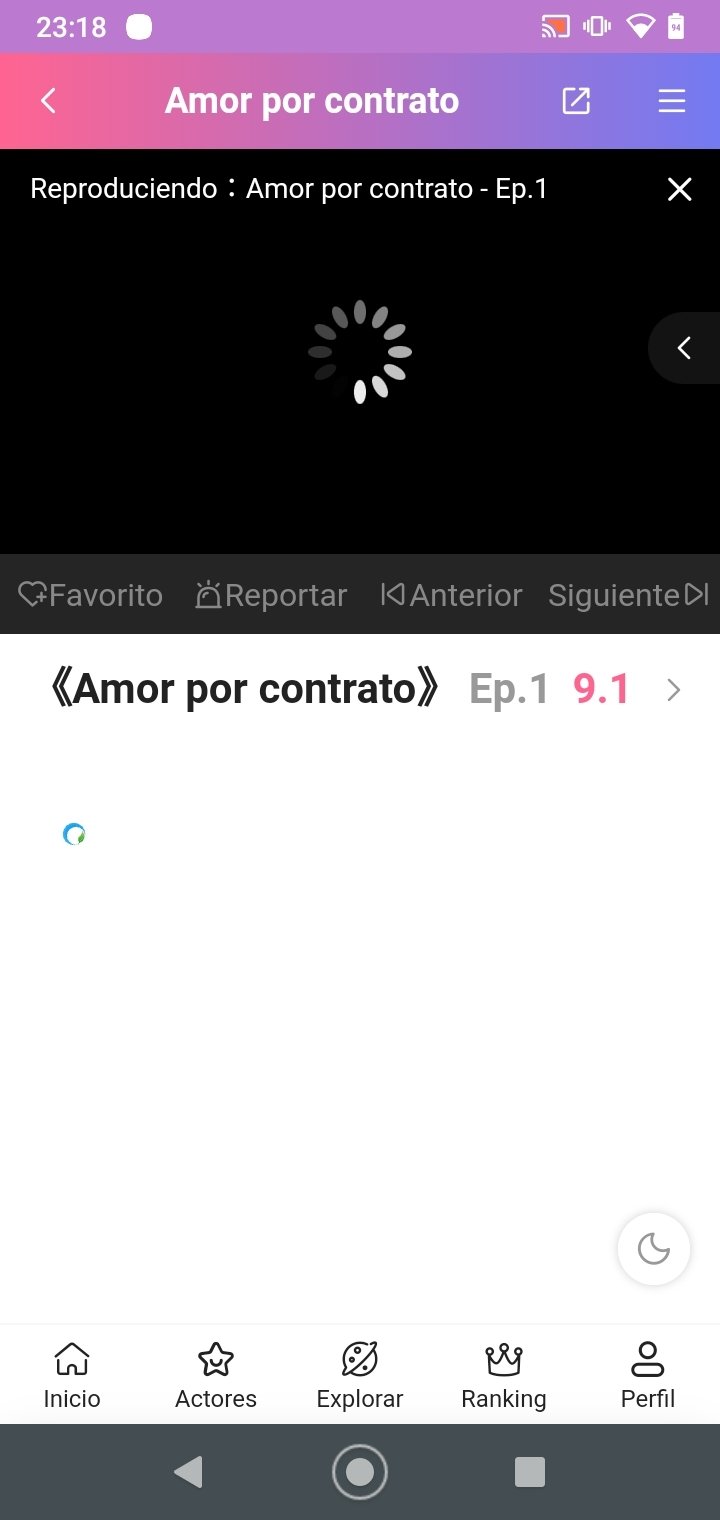
Task: Close the video player
Action: tap(679, 189)
